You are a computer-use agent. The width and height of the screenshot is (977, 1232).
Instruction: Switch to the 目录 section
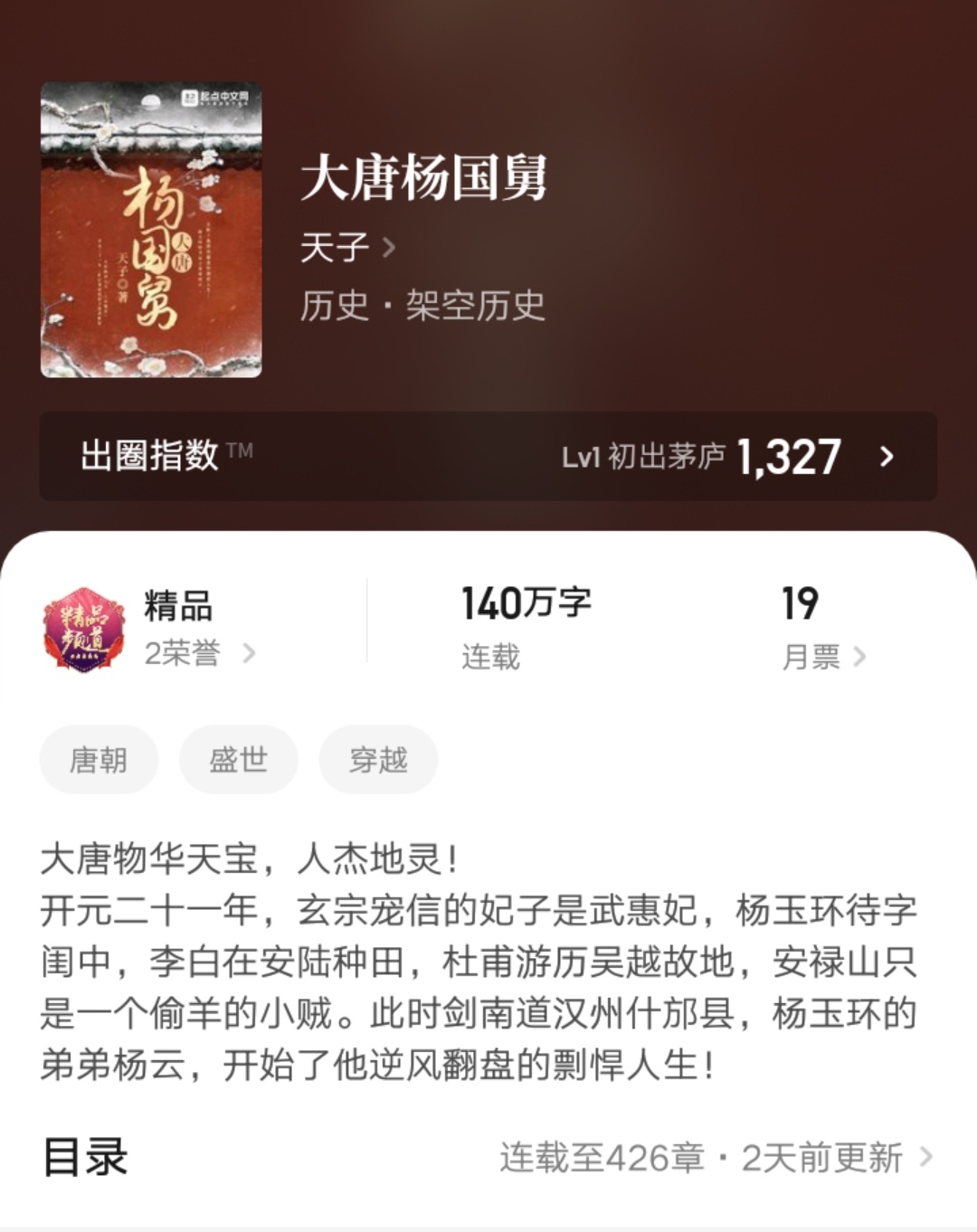[86, 1154]
